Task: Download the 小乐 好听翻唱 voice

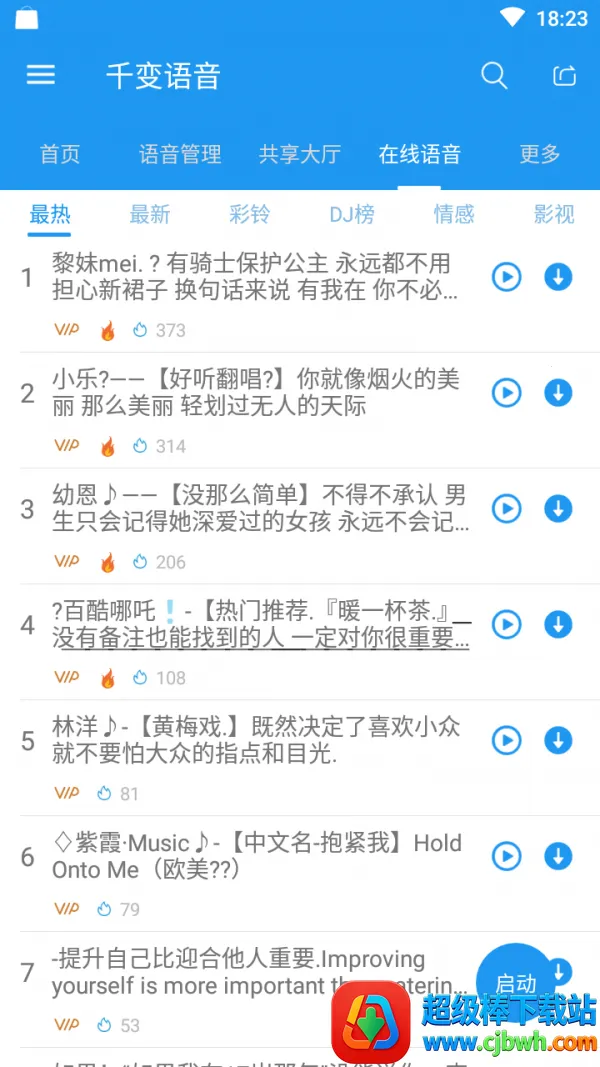Action: 558,393
